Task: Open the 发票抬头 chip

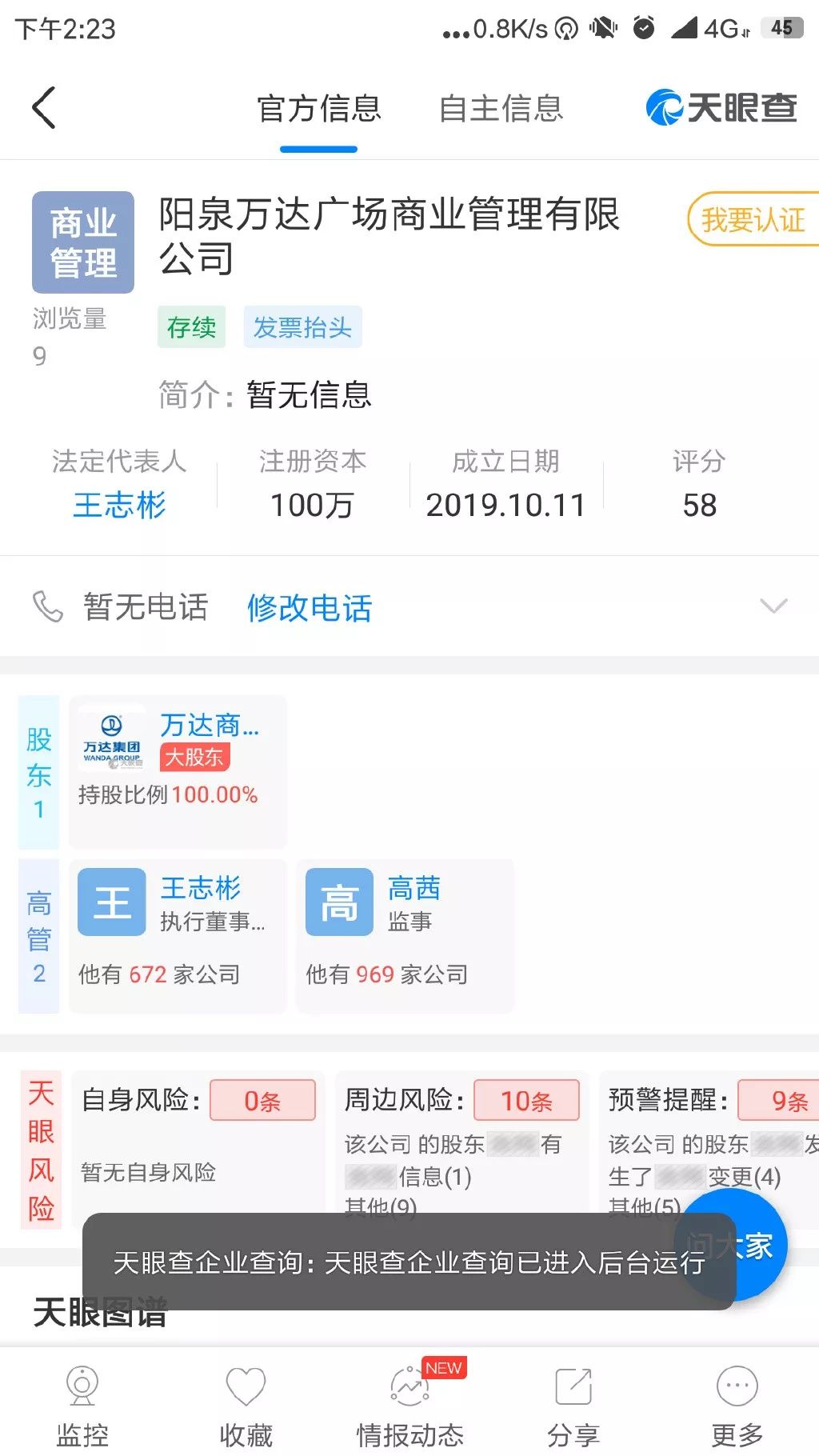Action: click(x=302, y=326)
